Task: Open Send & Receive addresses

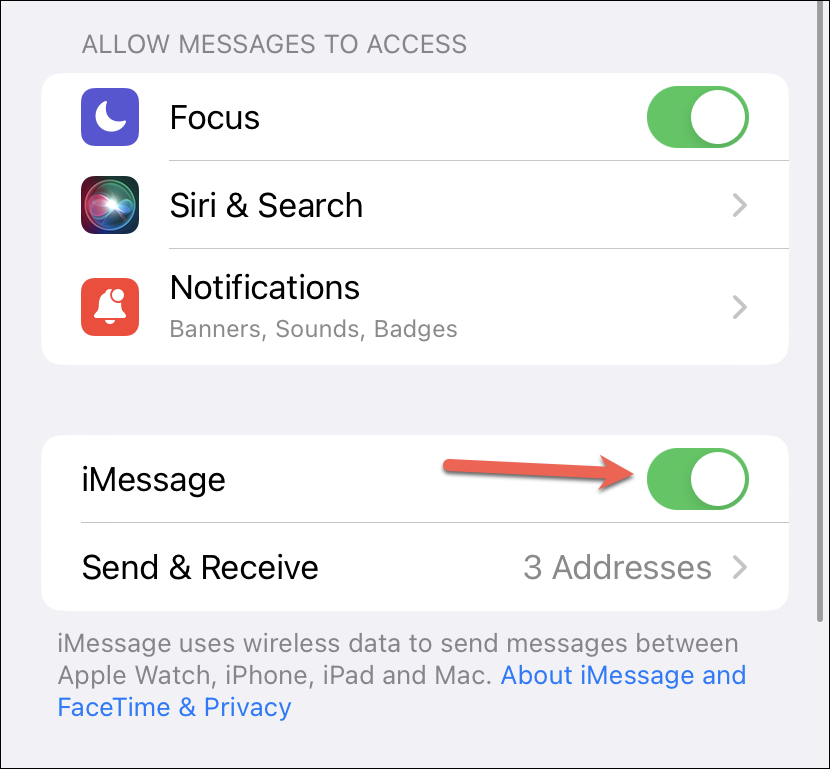Action: point(414,568)
